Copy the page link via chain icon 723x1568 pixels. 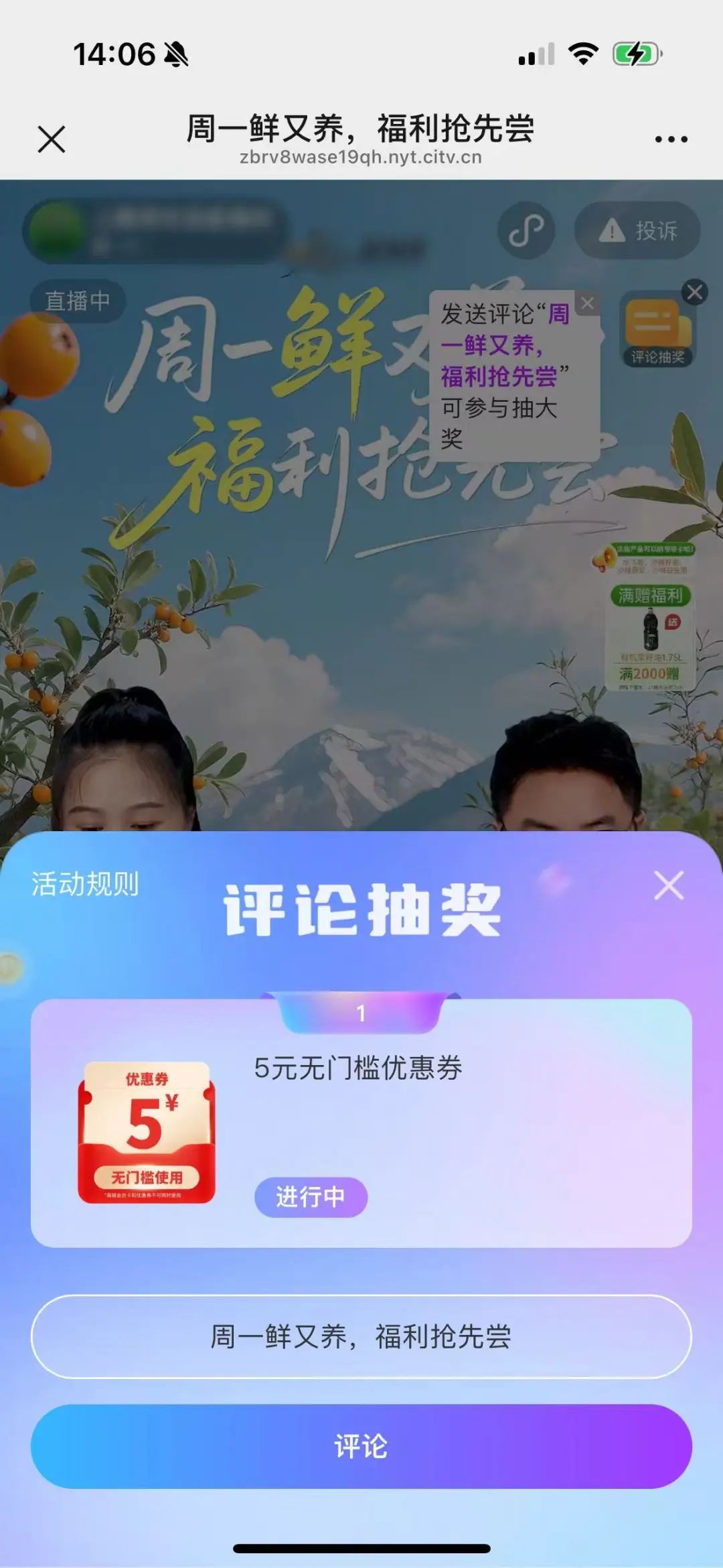pos(526,230)
